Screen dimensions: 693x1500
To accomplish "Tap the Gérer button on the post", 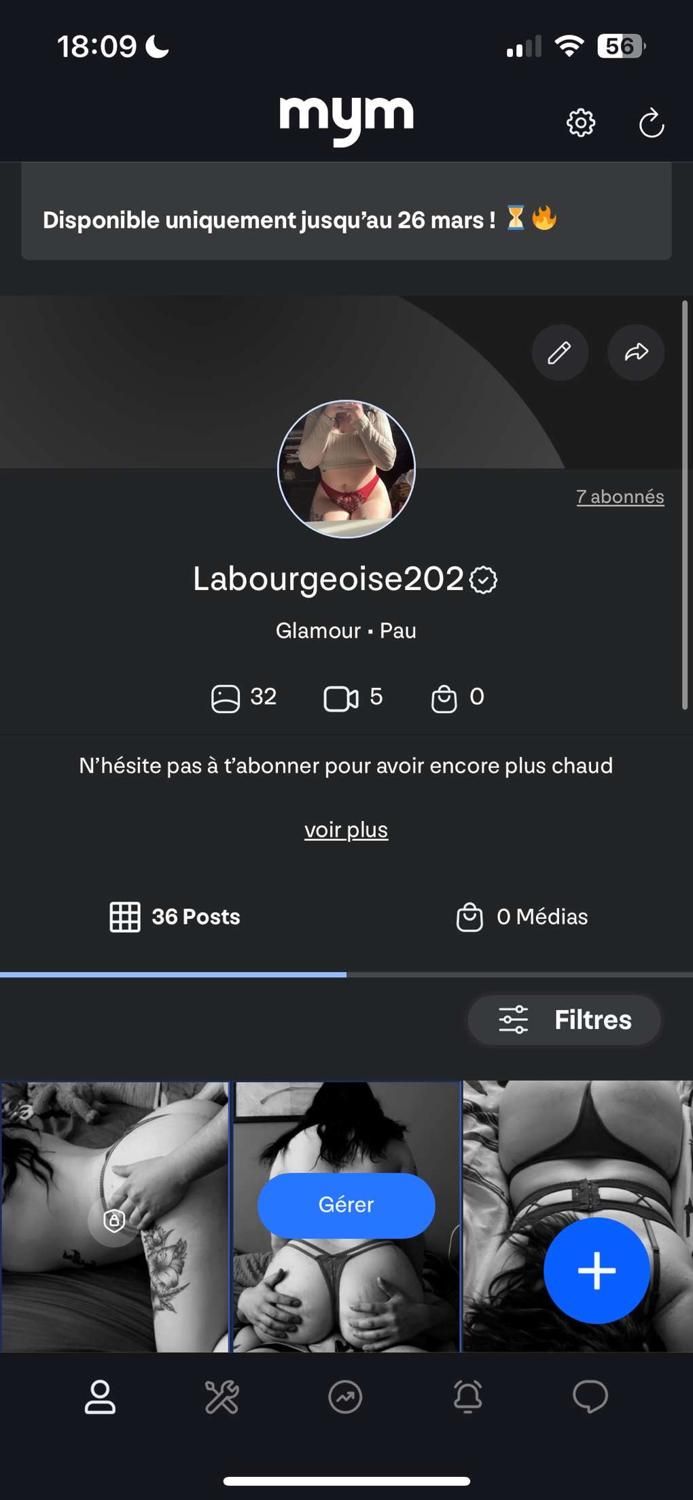I will click(x=346, y=1205).
